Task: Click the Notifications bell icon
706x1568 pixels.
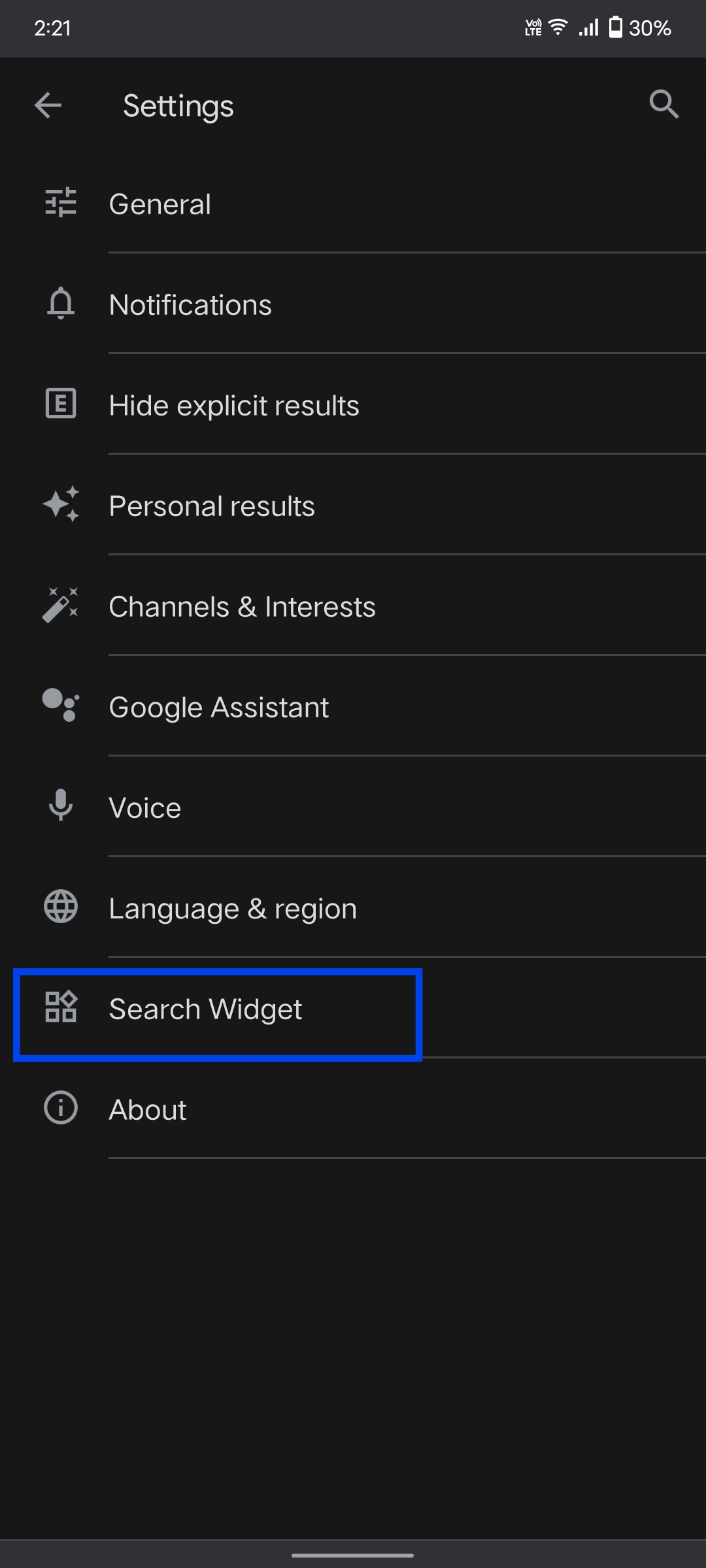Action: pos(60,304)
